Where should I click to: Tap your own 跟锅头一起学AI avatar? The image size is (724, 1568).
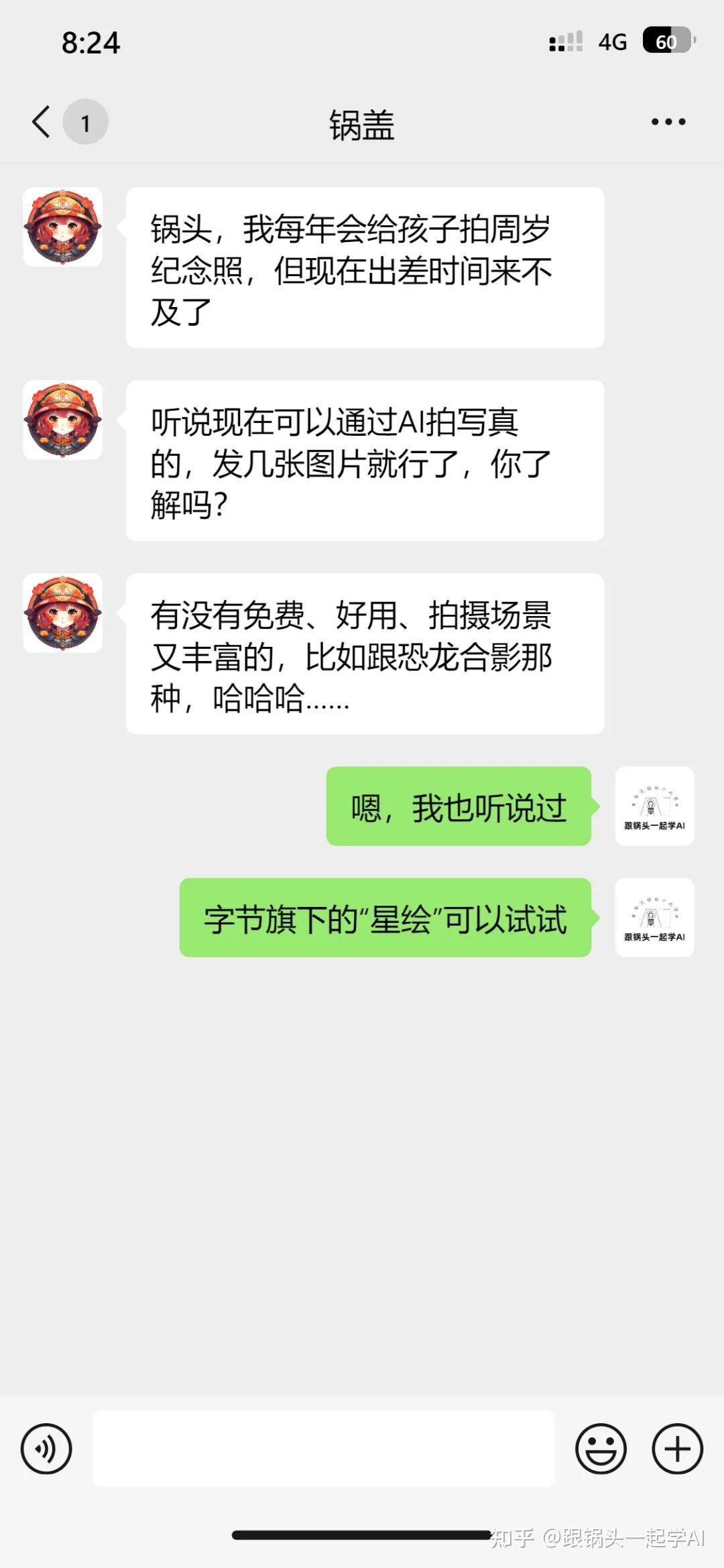point(655,806)
